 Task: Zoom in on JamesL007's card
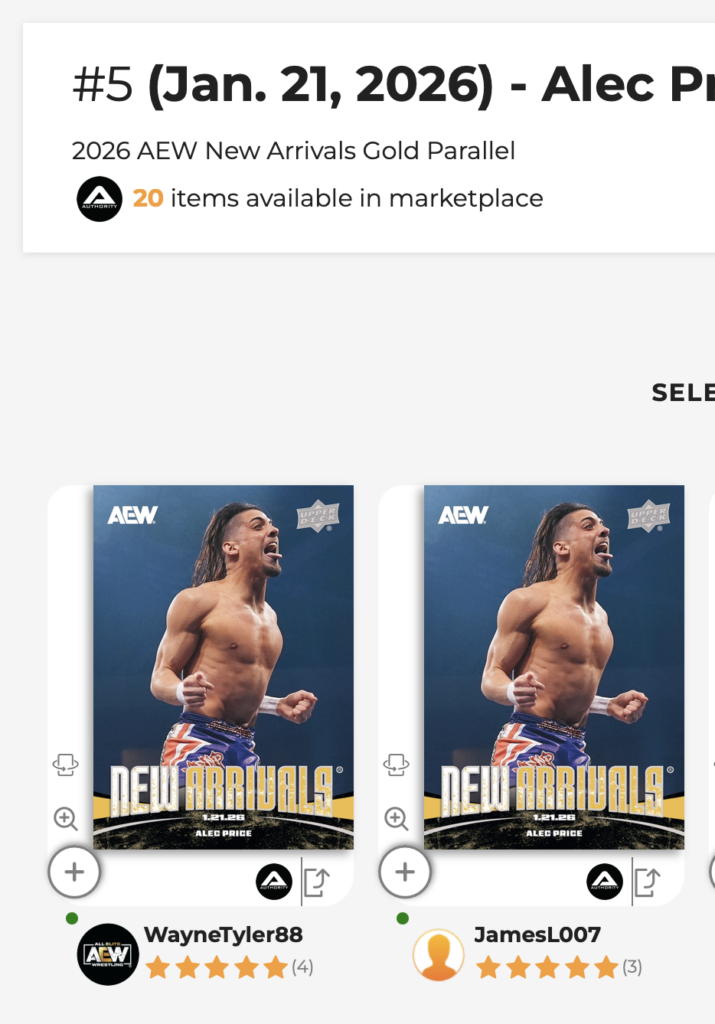(x=397, y=819)
